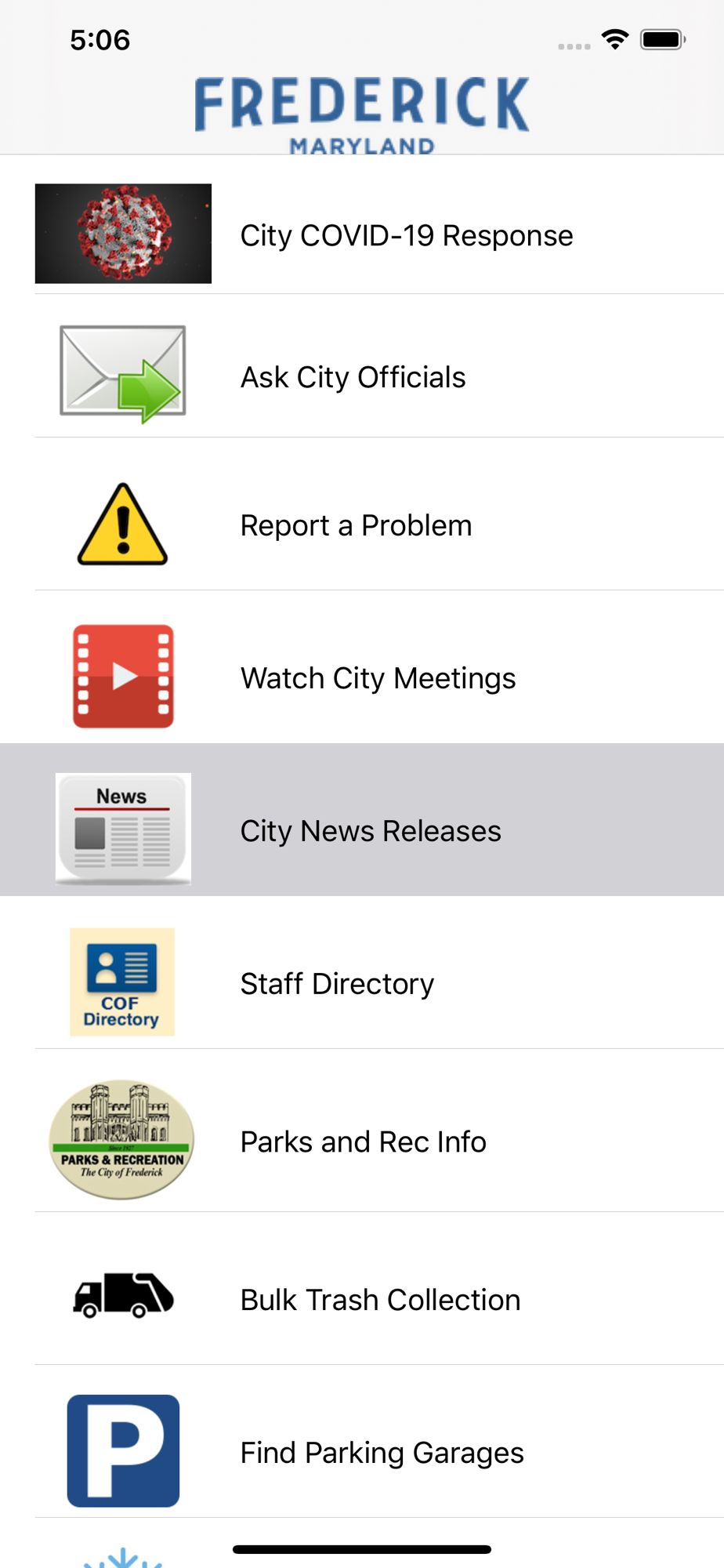The width and height of the screenshot is (724, 1568).
Task: Open City COVID-19 Response
Action: pos(406,235)
